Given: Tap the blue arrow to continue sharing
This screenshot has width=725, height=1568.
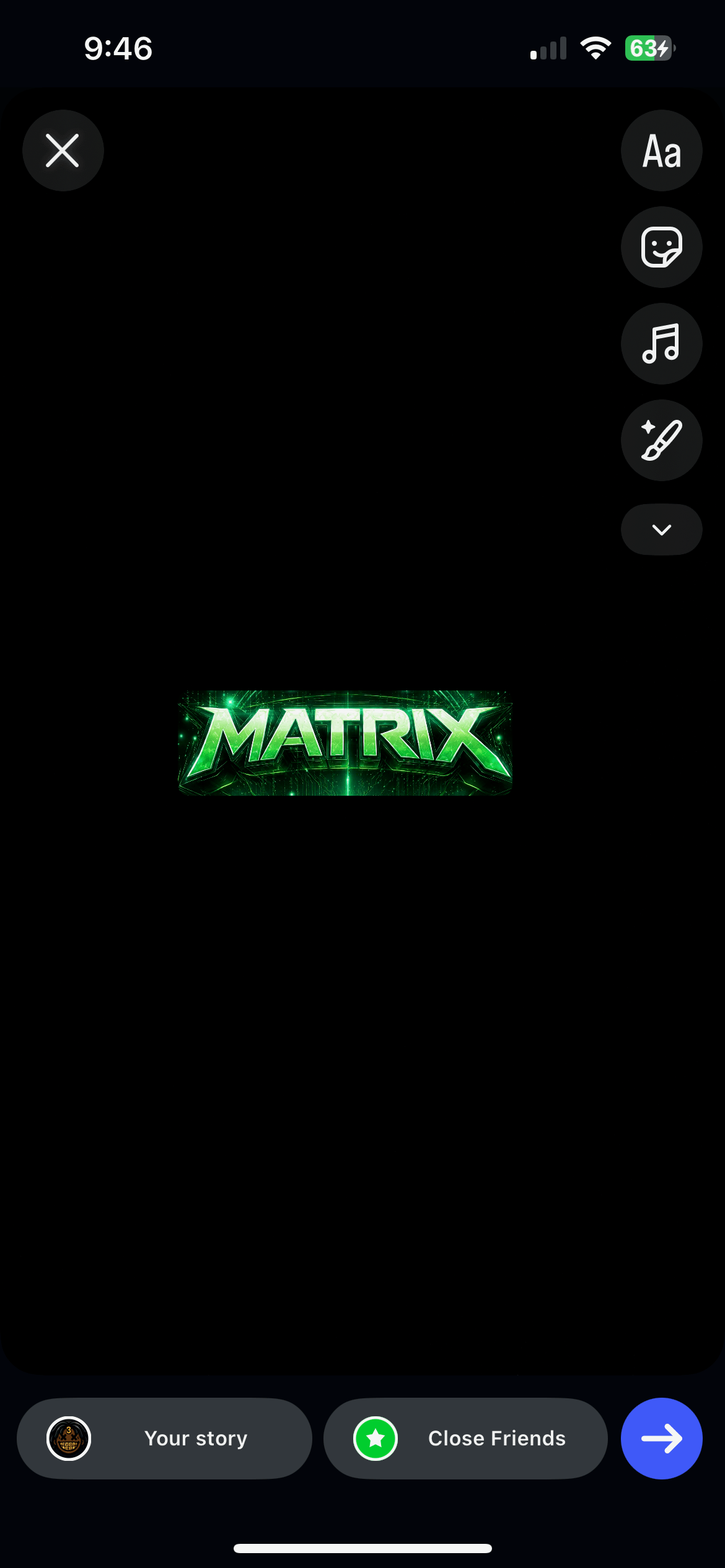Looking at the screenshot, I should [x=661, y=1438].
